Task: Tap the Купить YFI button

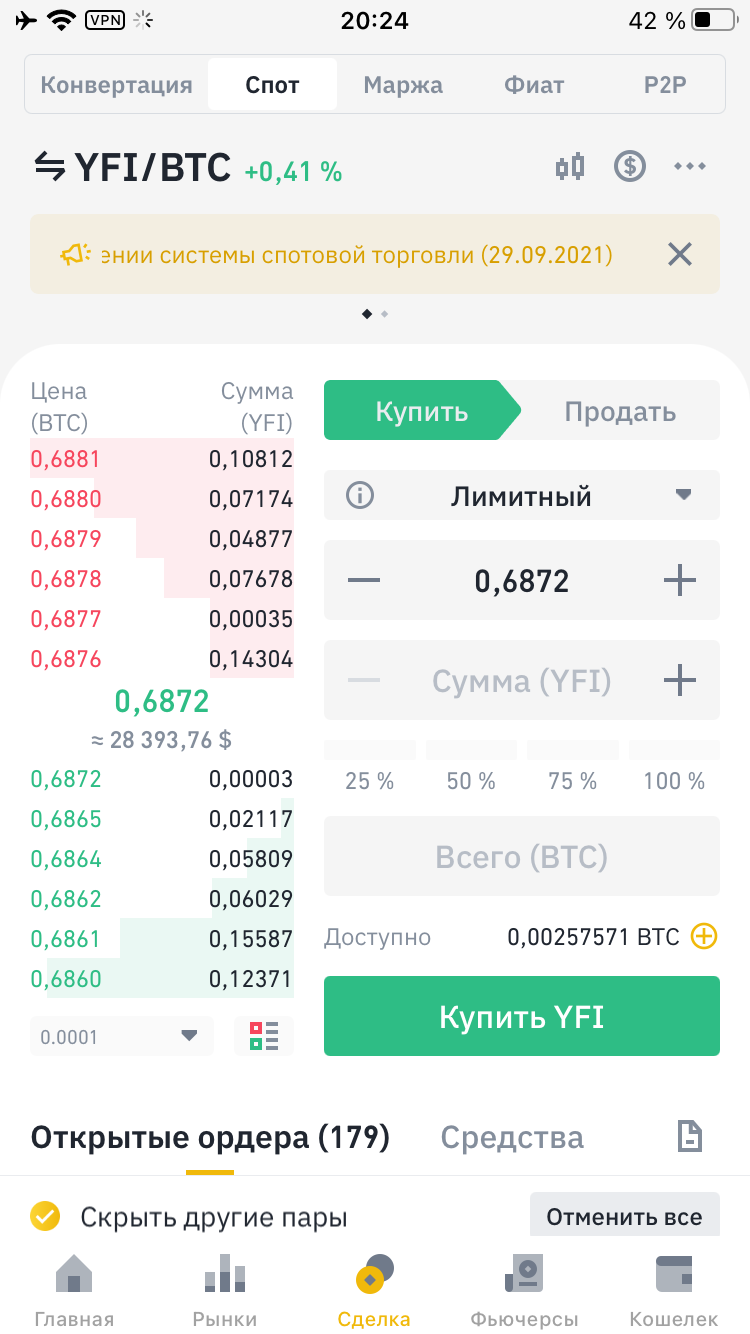Action: (x=522, y=1016)
